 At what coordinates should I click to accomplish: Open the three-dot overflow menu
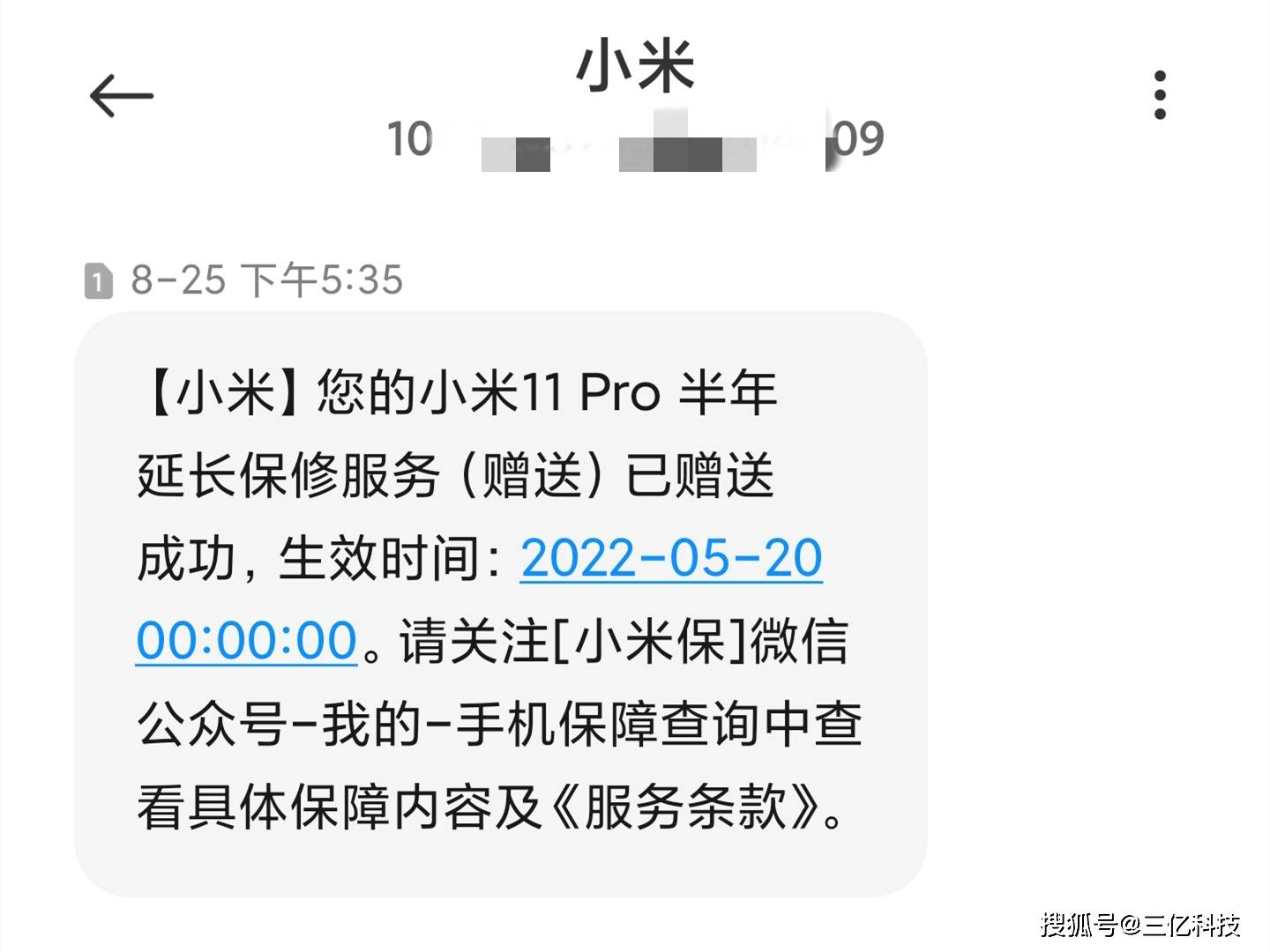(x=1160, y=95)
